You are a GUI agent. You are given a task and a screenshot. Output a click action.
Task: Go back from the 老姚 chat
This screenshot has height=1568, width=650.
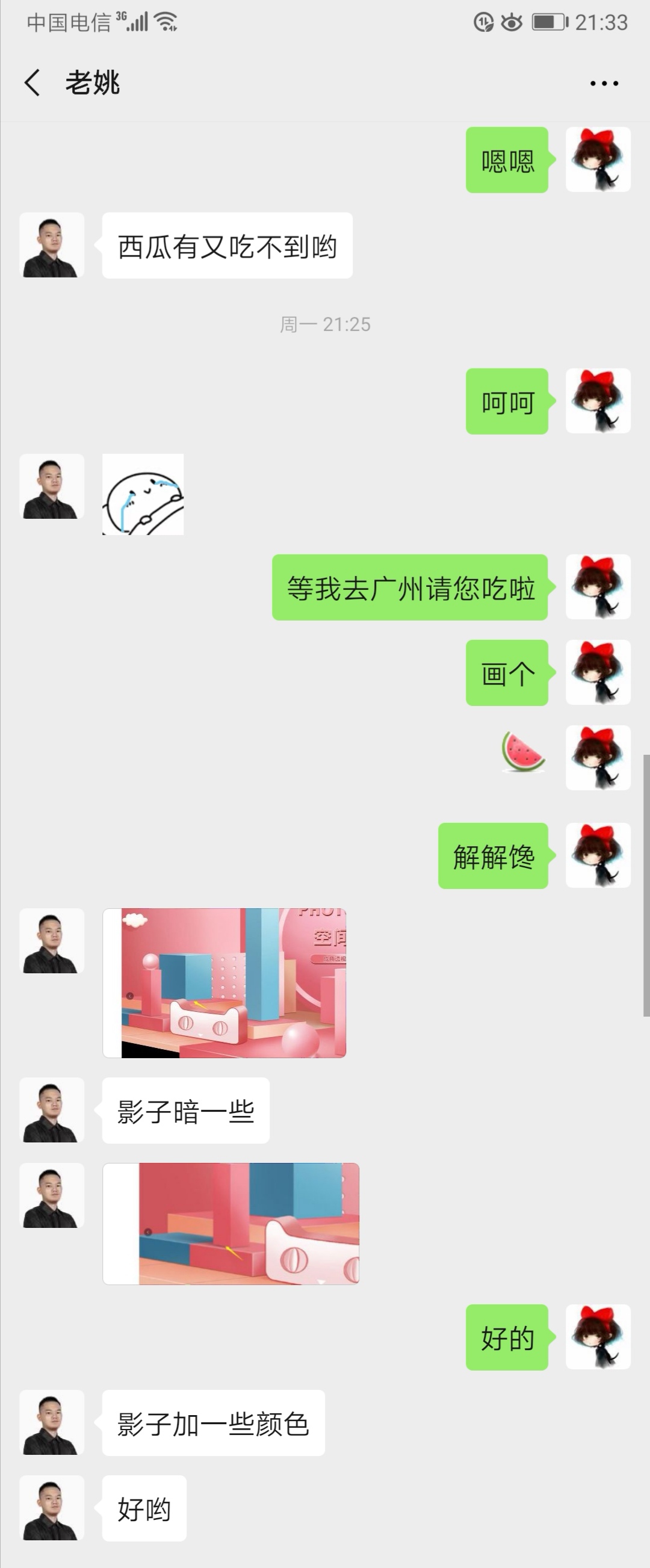click(32, 83)
